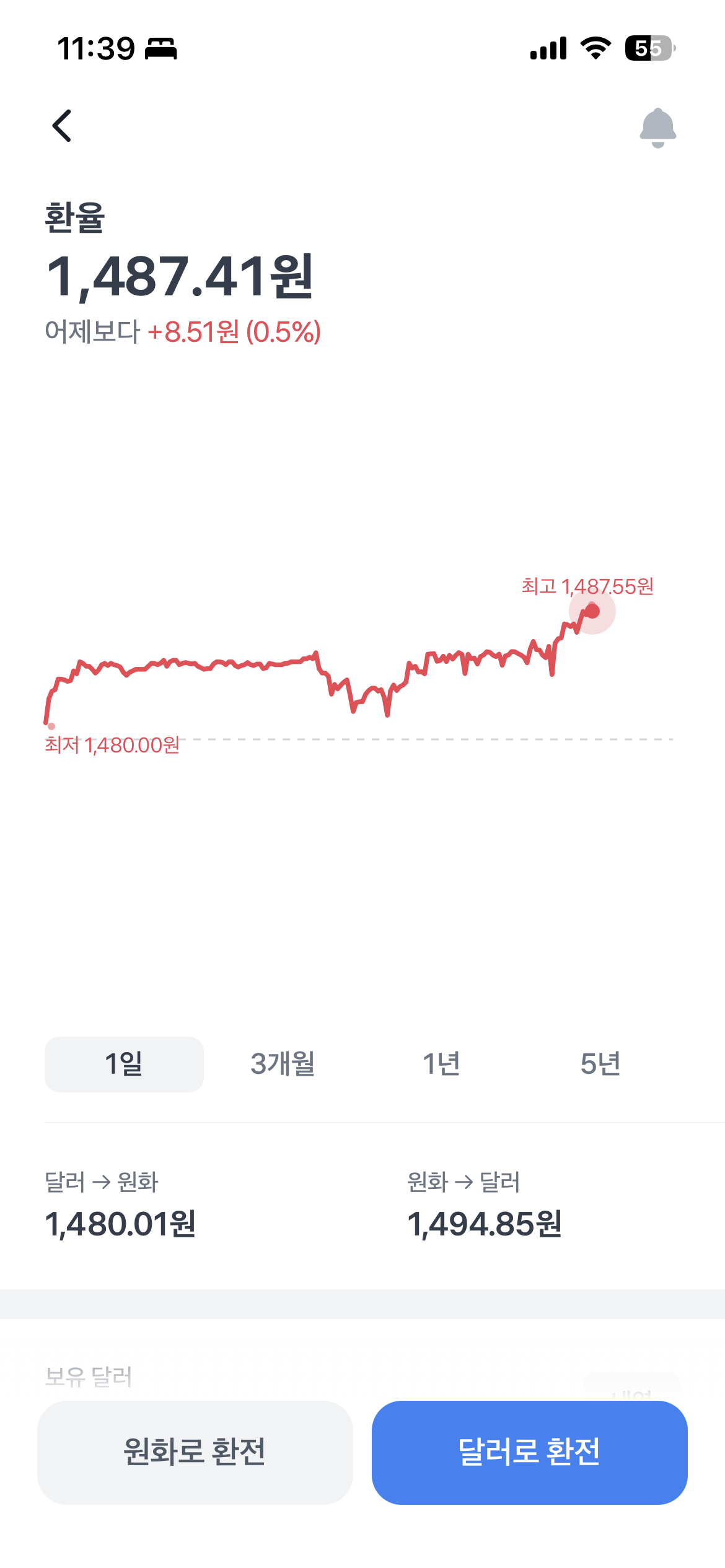This screenshot has height=1568, width=725.
Task: Switch chart to 3개월 period
Action: (283, 1064)
